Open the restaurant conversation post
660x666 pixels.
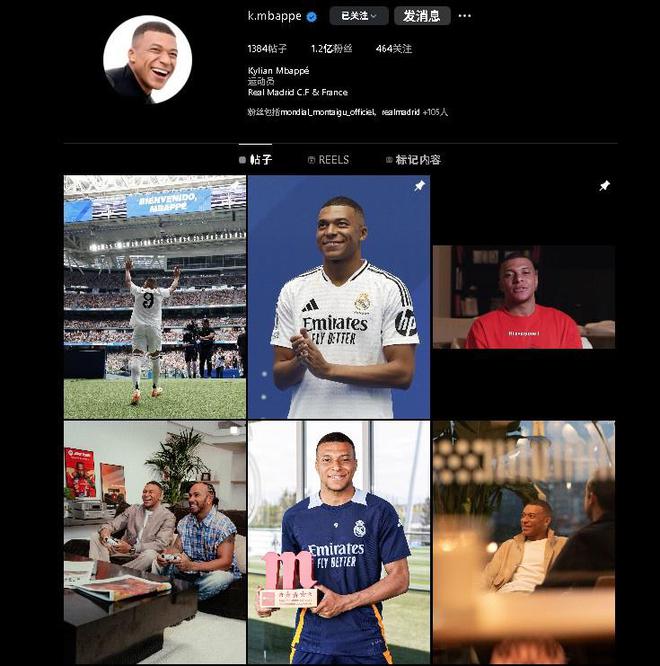pos(523,542)
